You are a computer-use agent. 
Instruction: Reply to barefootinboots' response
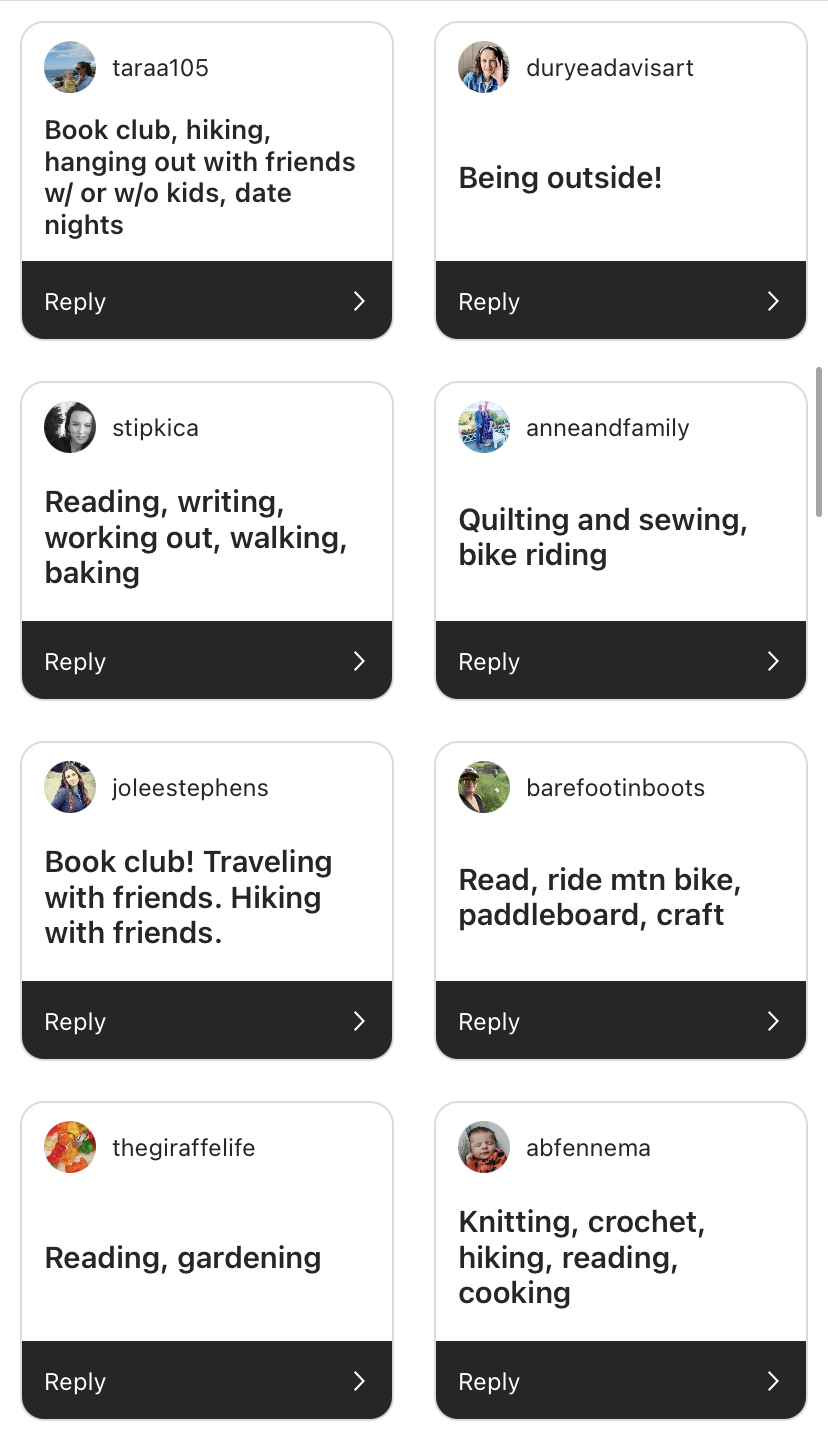[x=620, y=1021]
